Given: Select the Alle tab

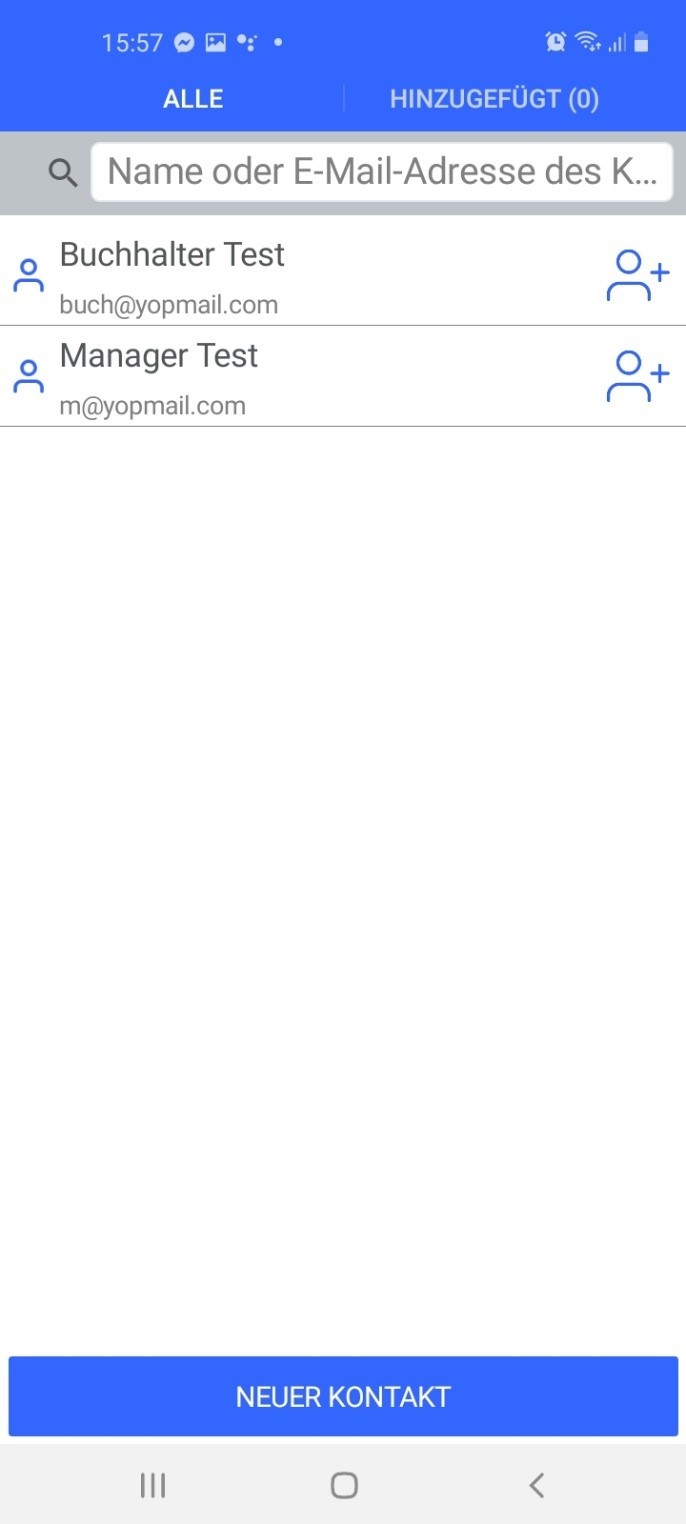Looking at the screenshot, I should [194, 99].
